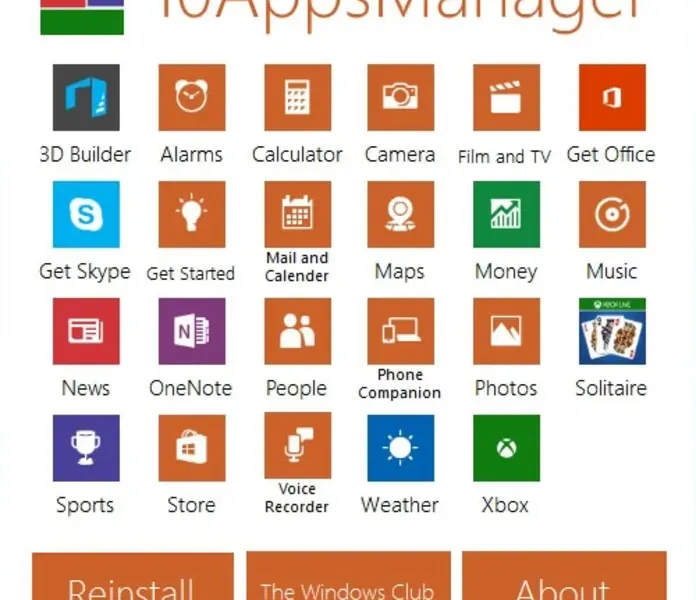Tap the Alarms app tile
The height and width of the screenshot is (600, 696).
tap(191, 98)
